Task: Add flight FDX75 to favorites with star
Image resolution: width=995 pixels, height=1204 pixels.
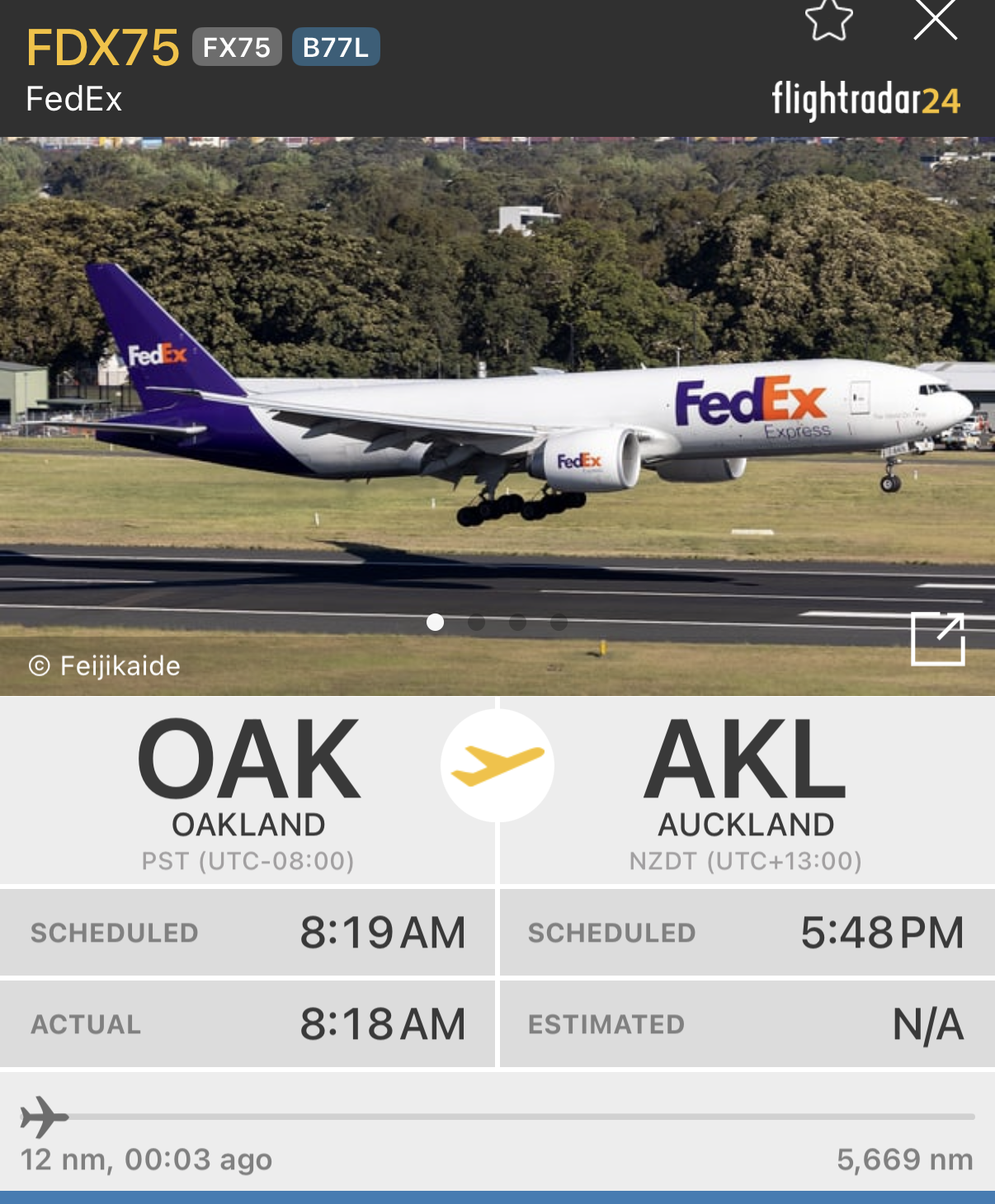Action: [828, 20]
